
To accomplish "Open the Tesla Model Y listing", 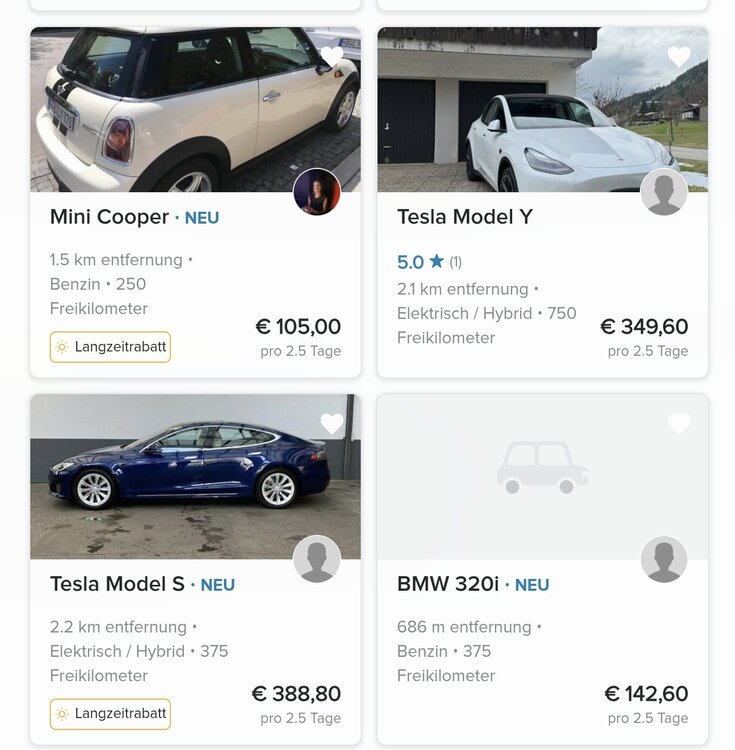I will (x=464, y=217).
